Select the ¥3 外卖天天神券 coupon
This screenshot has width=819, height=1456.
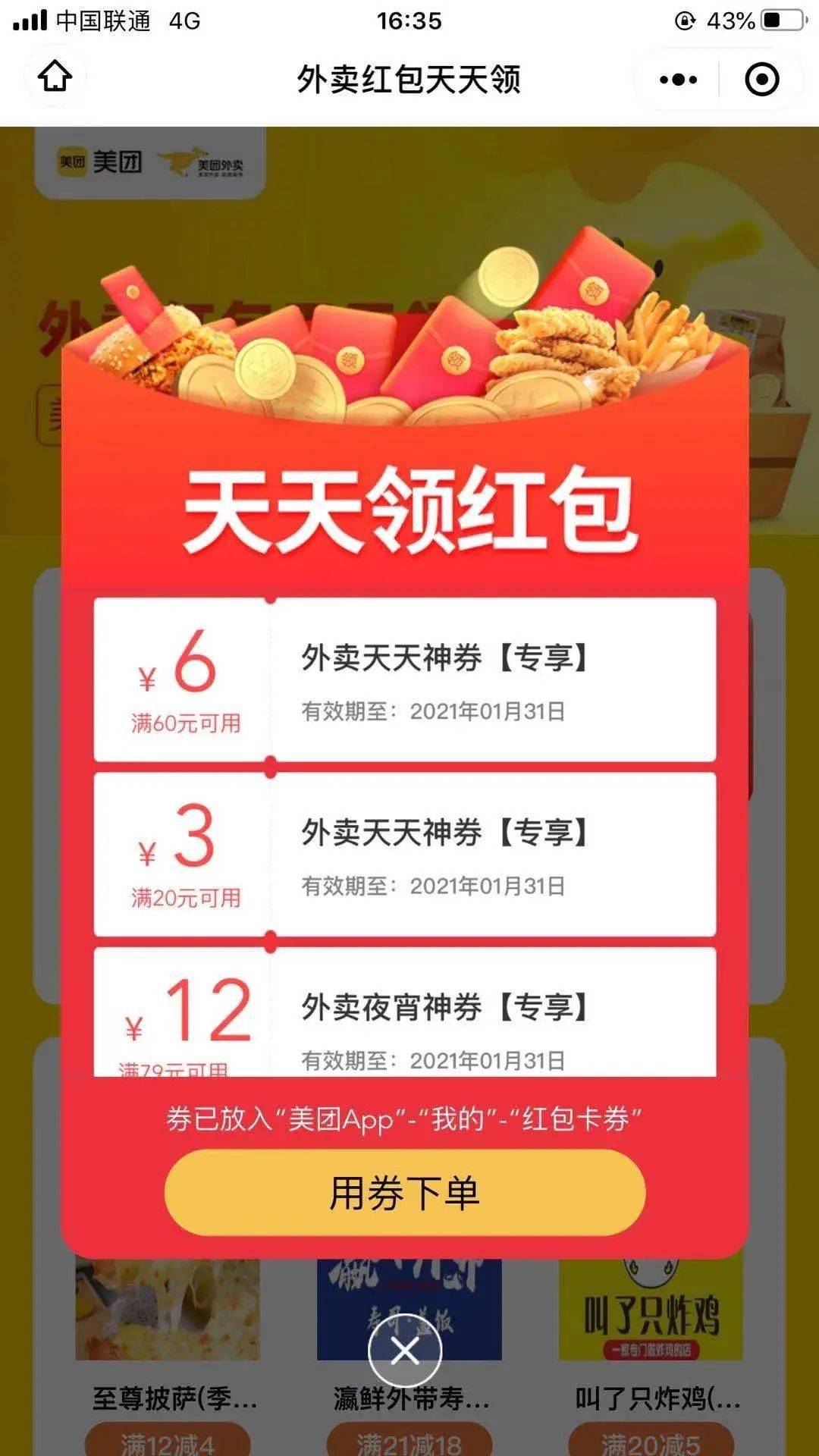[405, 855]
